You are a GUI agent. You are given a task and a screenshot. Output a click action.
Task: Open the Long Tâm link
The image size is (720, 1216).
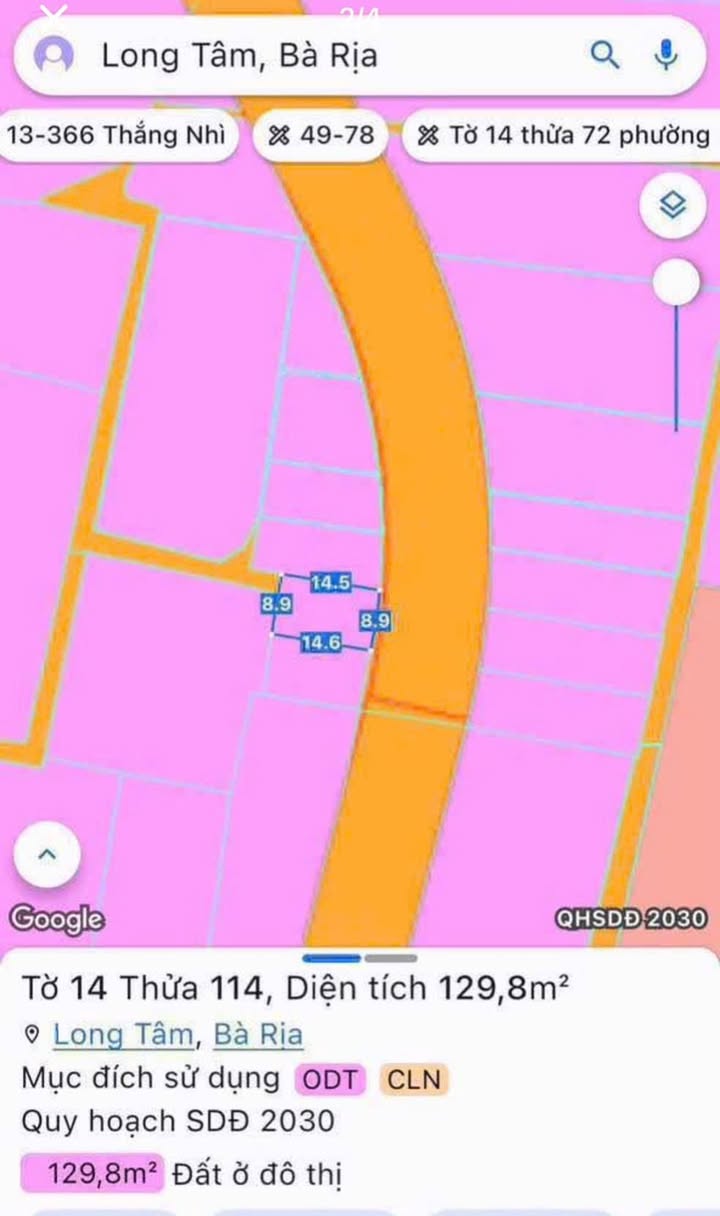120,1033
